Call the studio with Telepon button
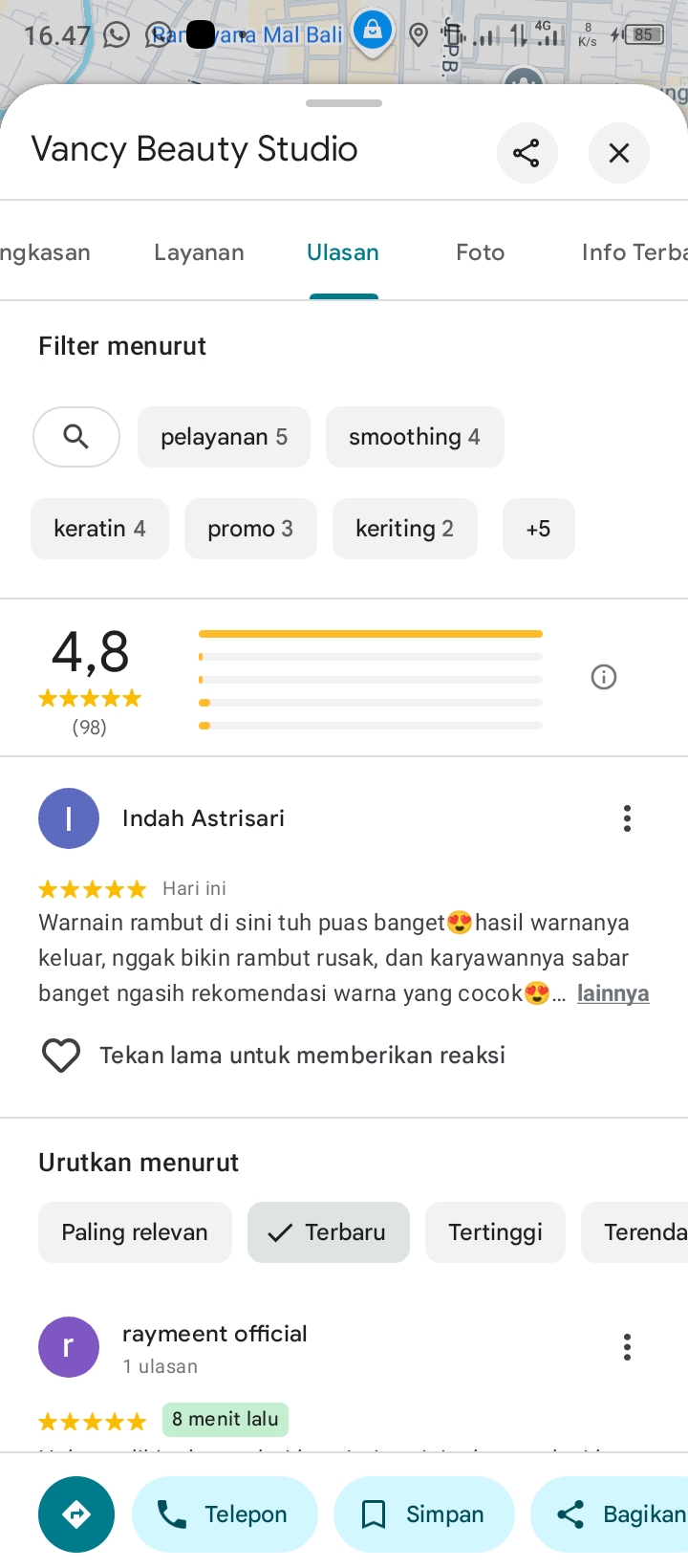The height and width of the screenshot is (1568, 688). 225,1514
